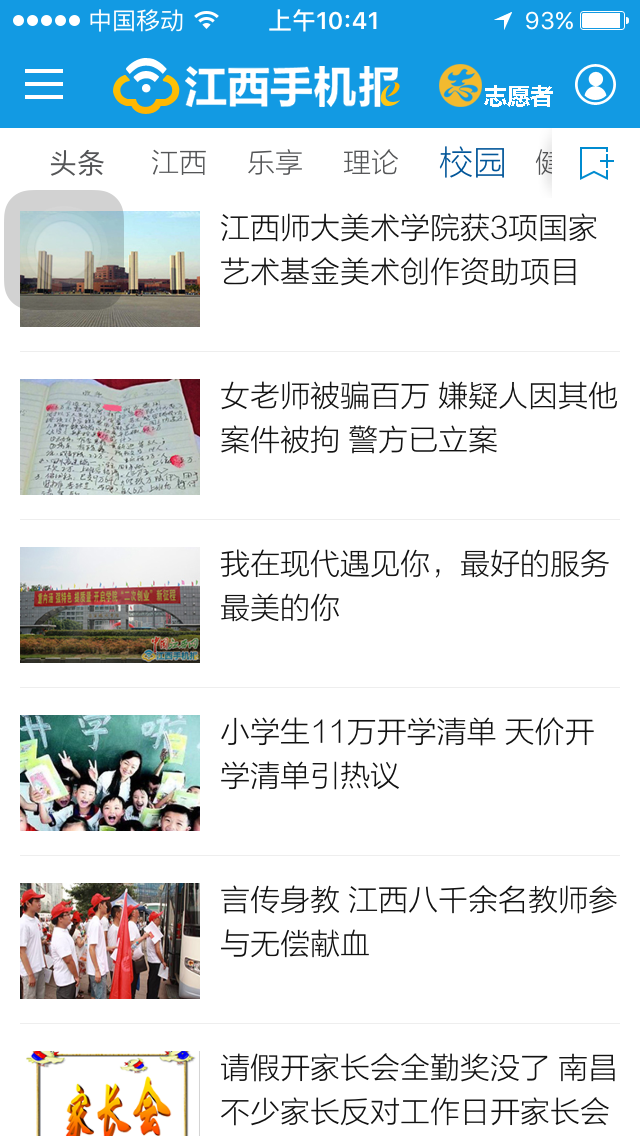
Task: Open article on 八千余名教师无偿献血
Action: coord(418,922)
